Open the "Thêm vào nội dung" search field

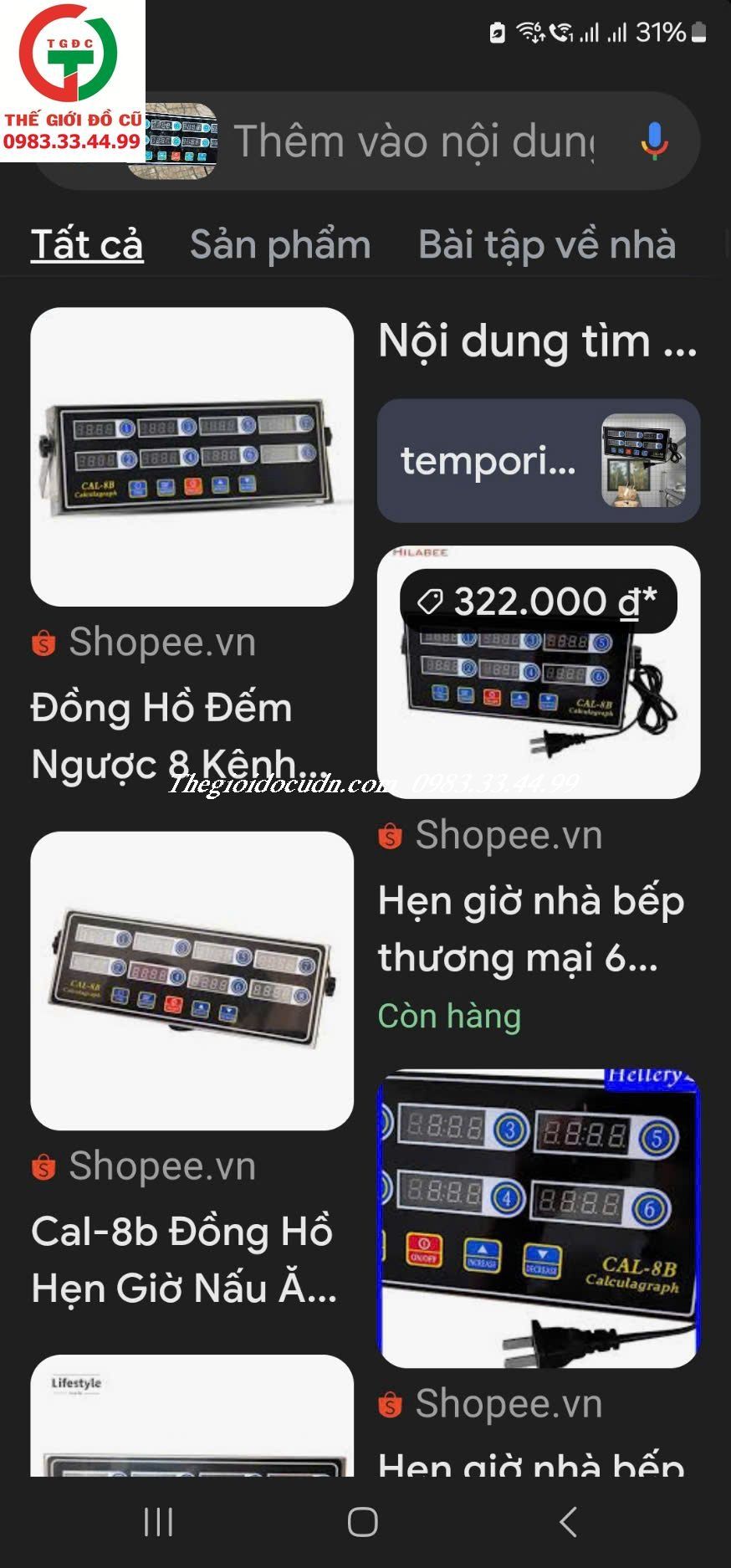coord(413,141)
